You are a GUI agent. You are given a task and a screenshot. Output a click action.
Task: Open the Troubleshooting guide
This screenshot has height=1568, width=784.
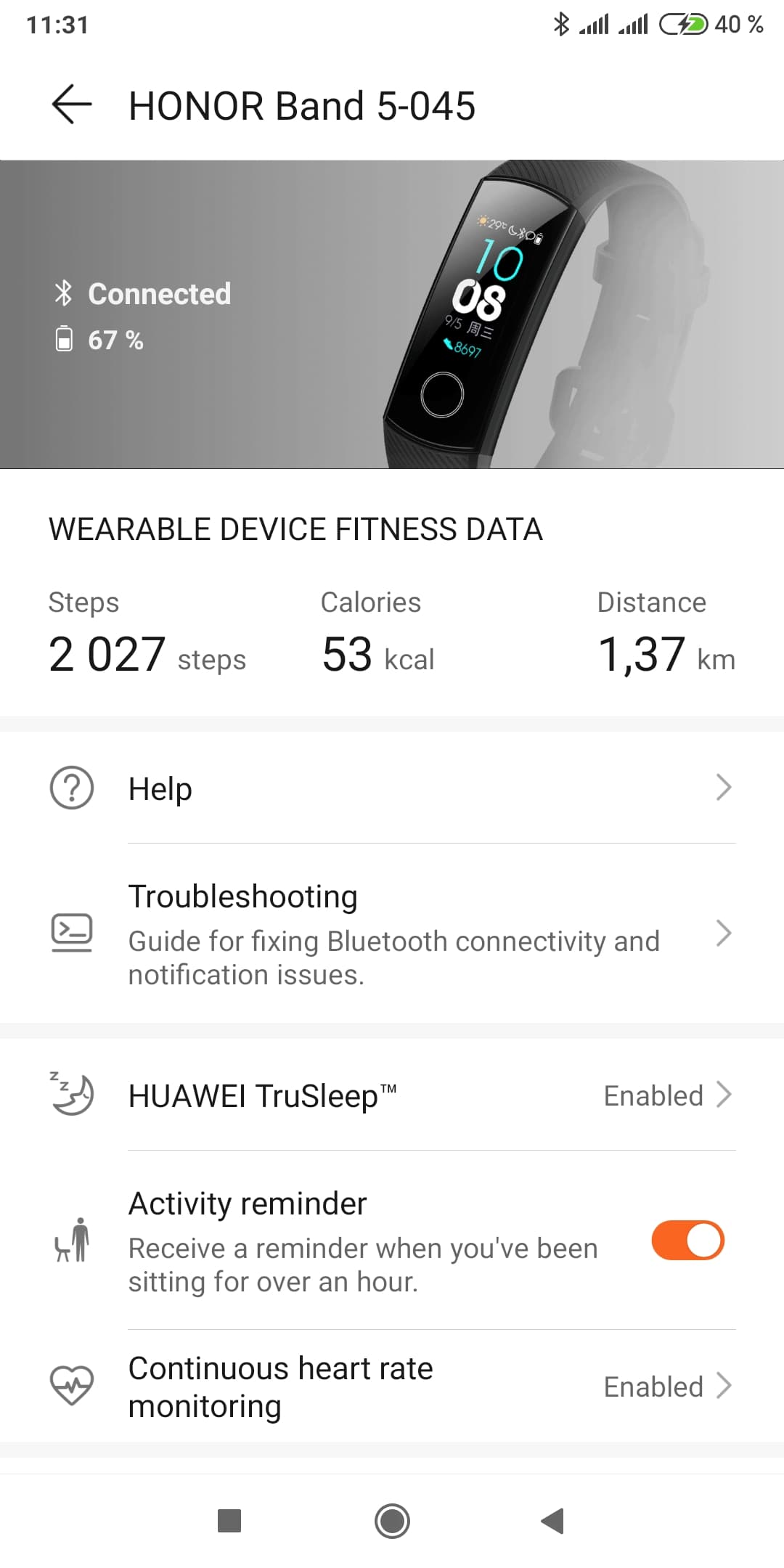[x=392, y=934]
